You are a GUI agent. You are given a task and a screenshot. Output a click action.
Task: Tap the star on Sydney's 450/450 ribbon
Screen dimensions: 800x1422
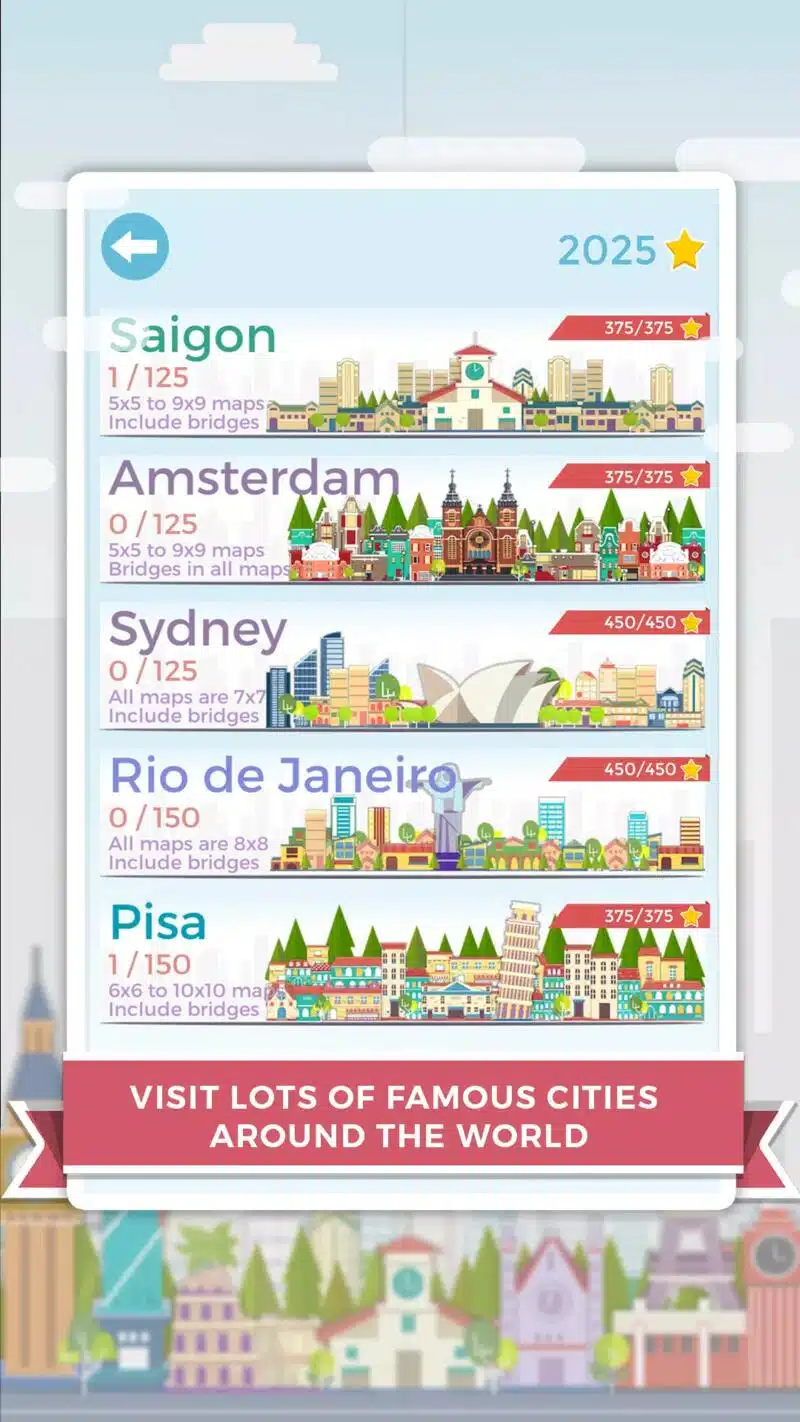click(x=690, y=621)
